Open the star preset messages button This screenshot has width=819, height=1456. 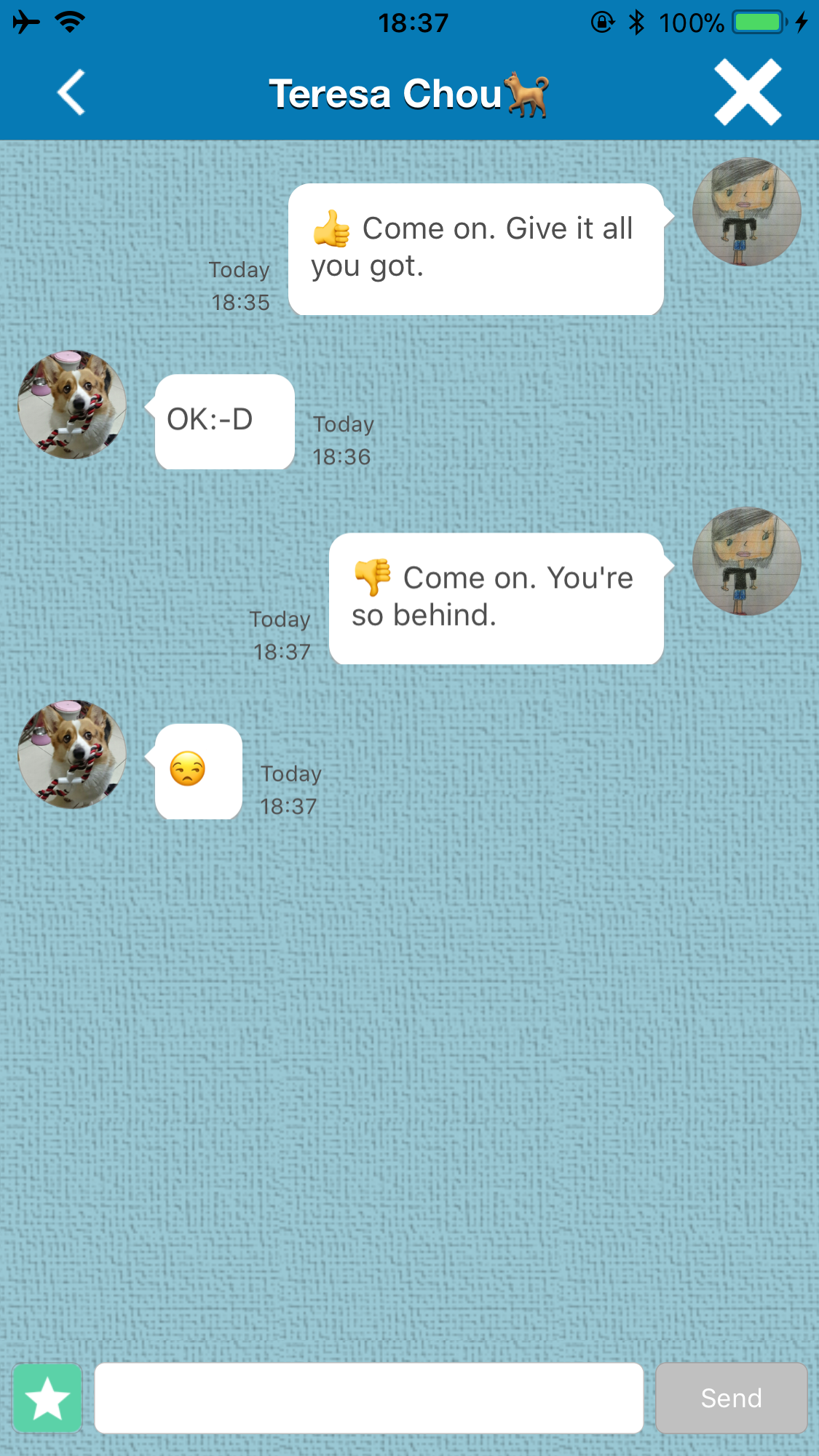click(x=47, y=1398)
